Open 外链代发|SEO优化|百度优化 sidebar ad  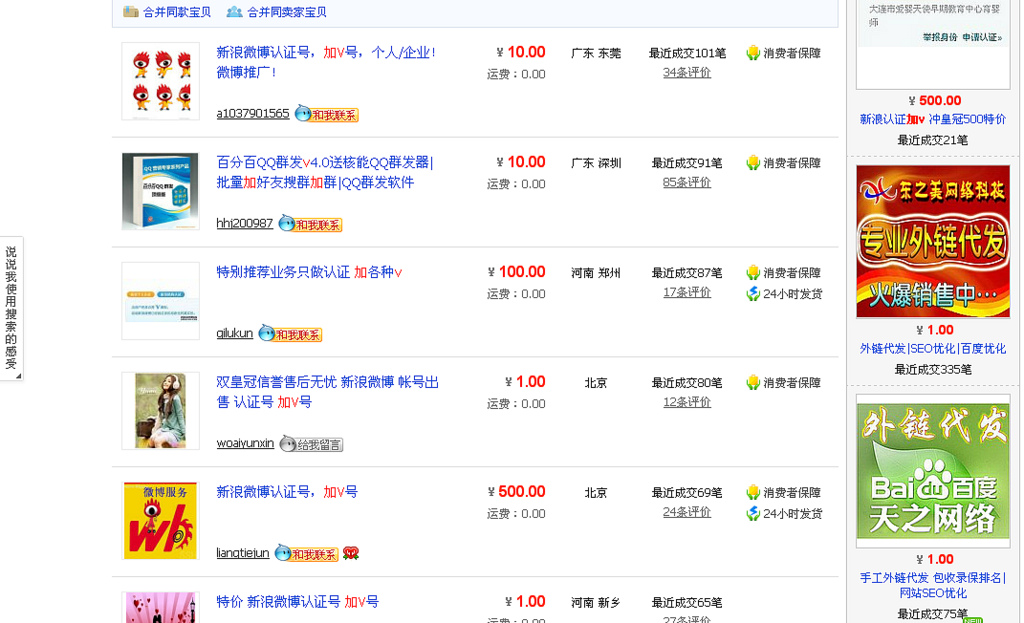[933, 349]
